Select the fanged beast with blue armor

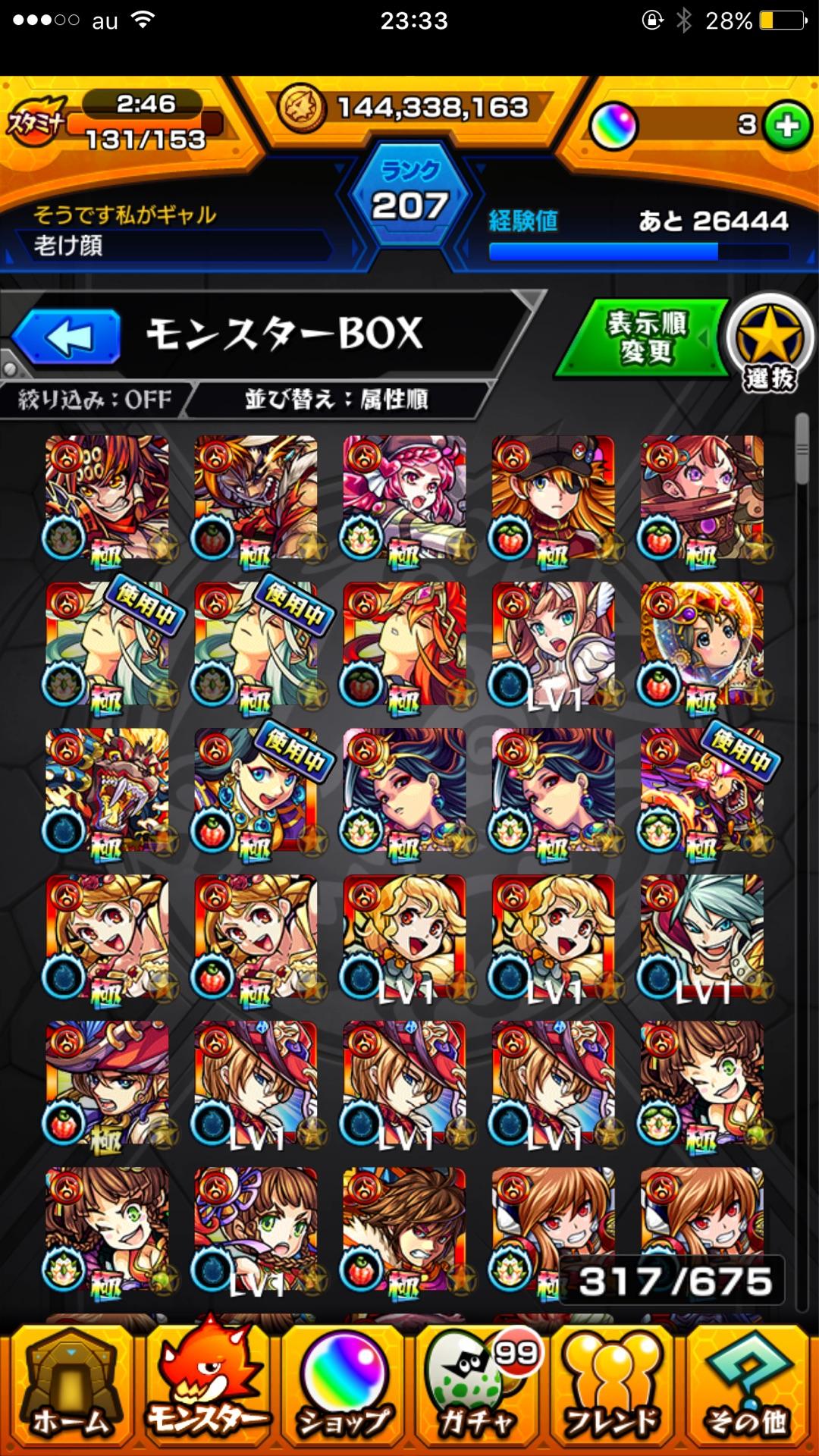tap(107, 789)
